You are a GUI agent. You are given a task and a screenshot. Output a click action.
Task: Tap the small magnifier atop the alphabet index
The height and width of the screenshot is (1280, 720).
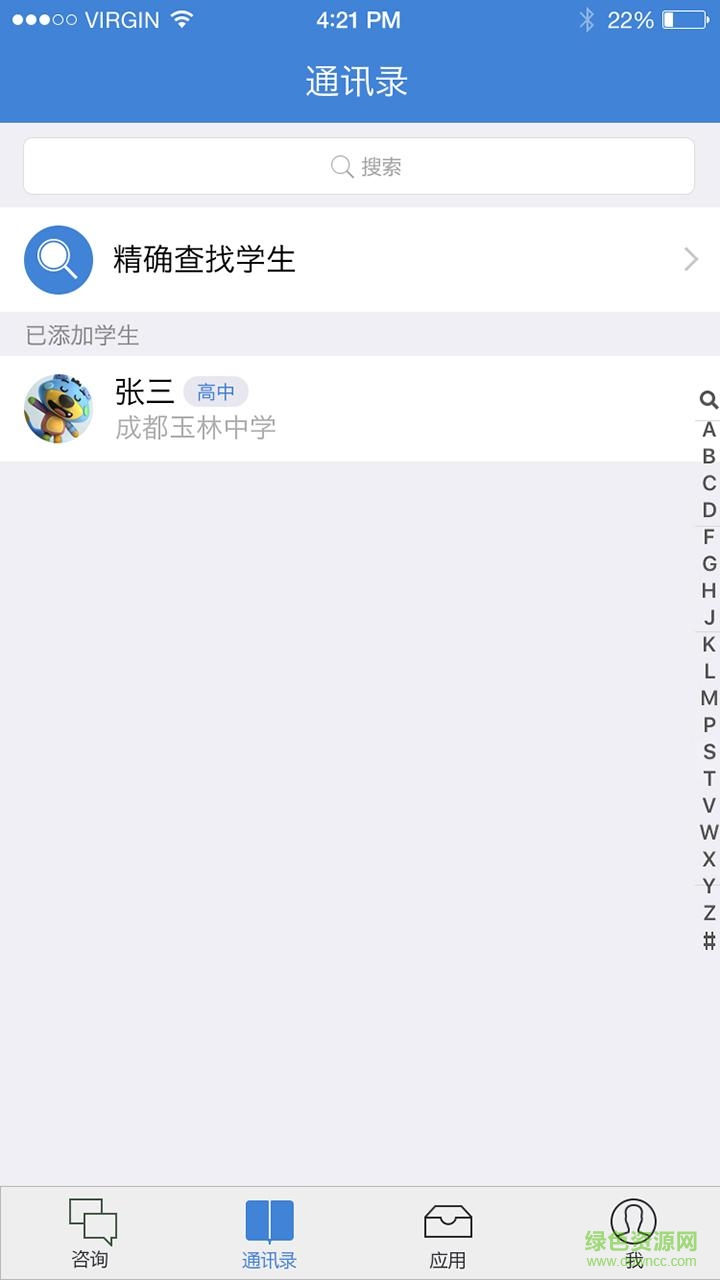(708, 400)
